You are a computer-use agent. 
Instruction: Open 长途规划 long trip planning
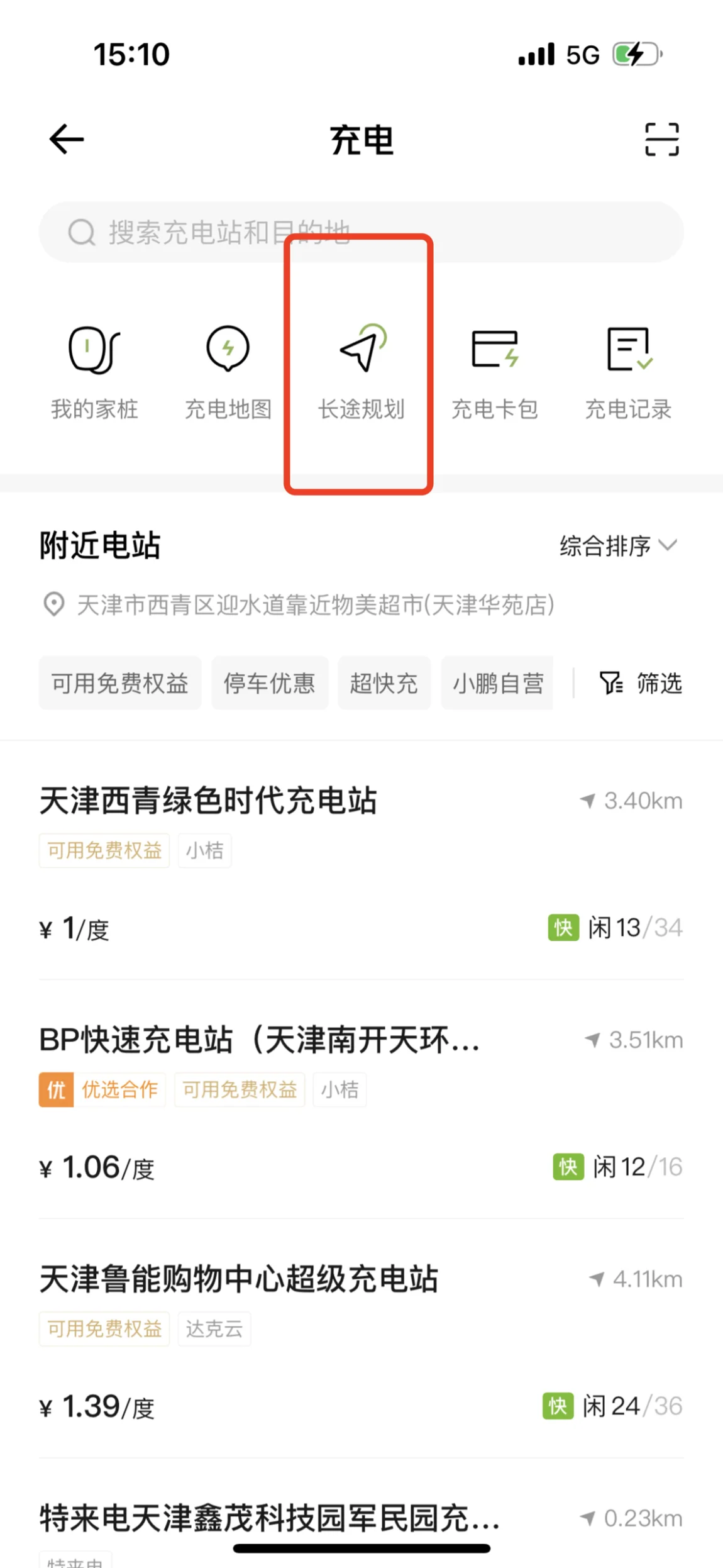361,372
